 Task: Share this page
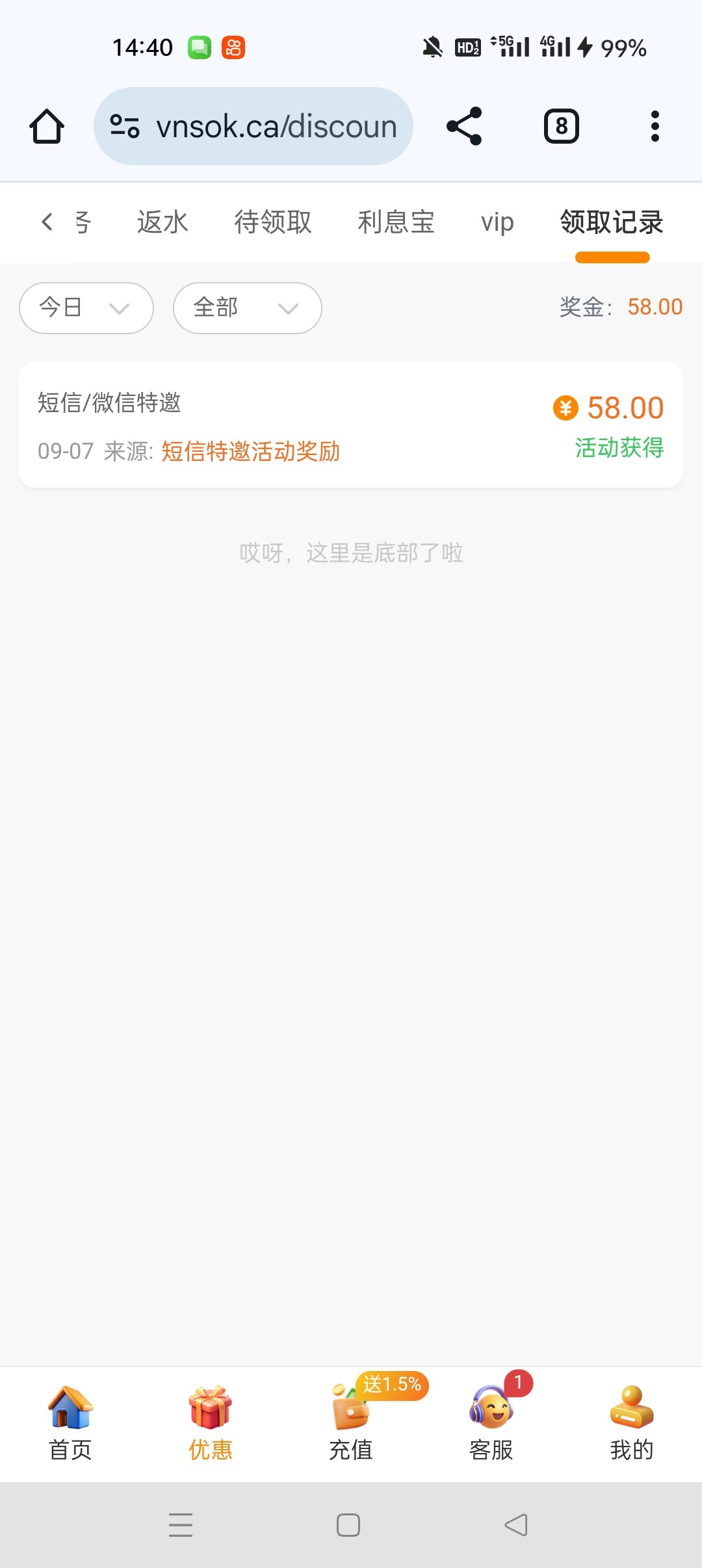(x=464, y=126)
